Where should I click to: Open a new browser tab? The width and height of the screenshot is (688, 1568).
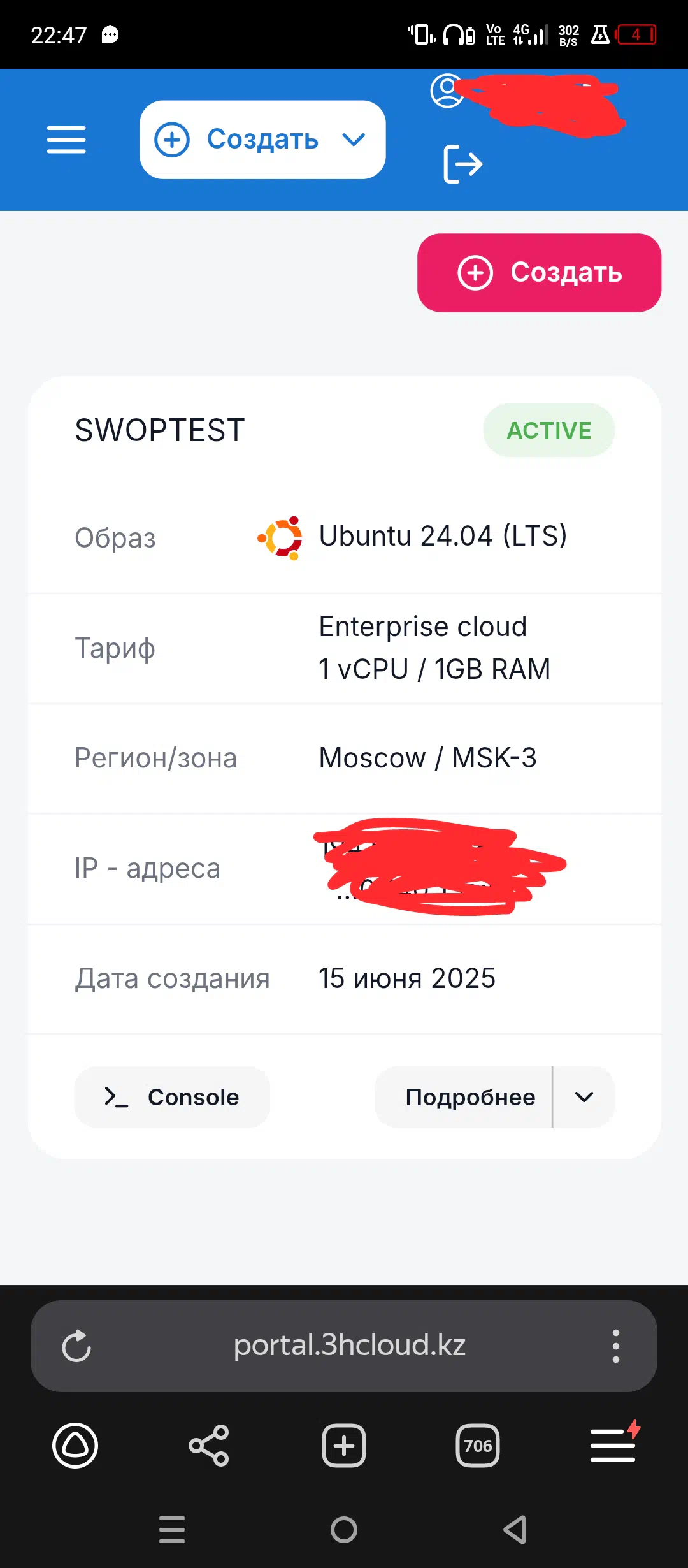(344, 1446)
